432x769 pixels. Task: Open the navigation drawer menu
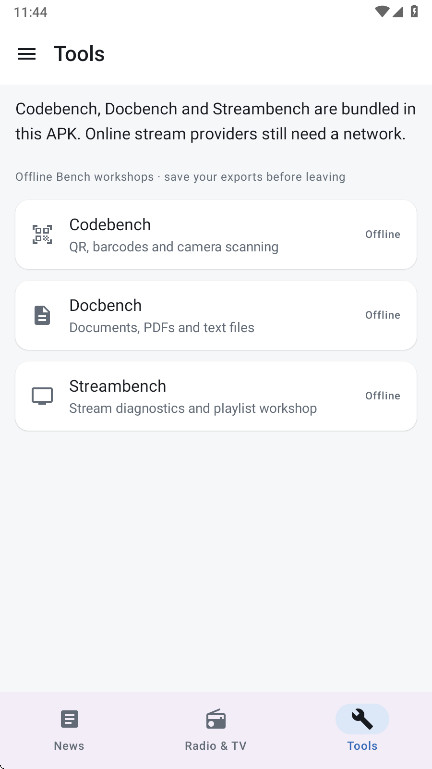point(27,54)
